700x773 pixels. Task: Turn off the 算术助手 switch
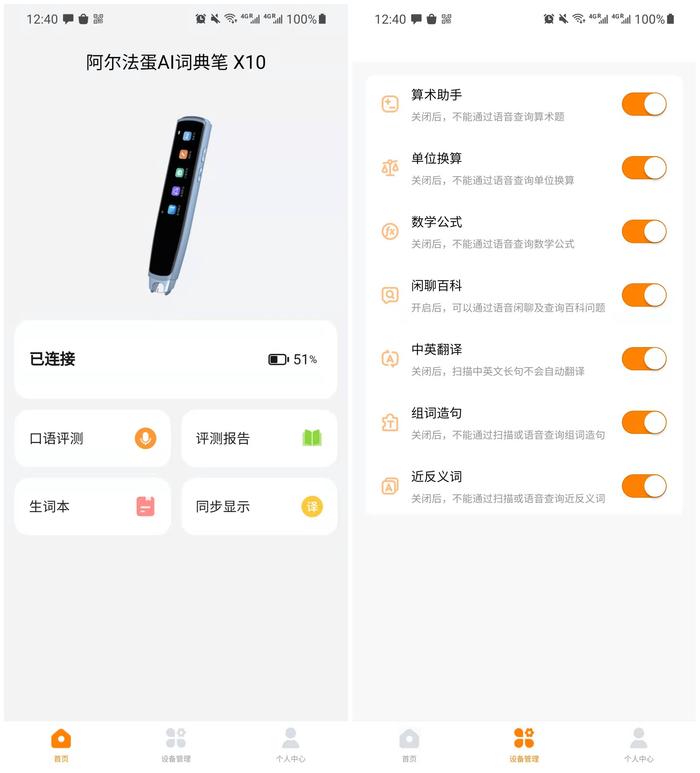(644, 104)
